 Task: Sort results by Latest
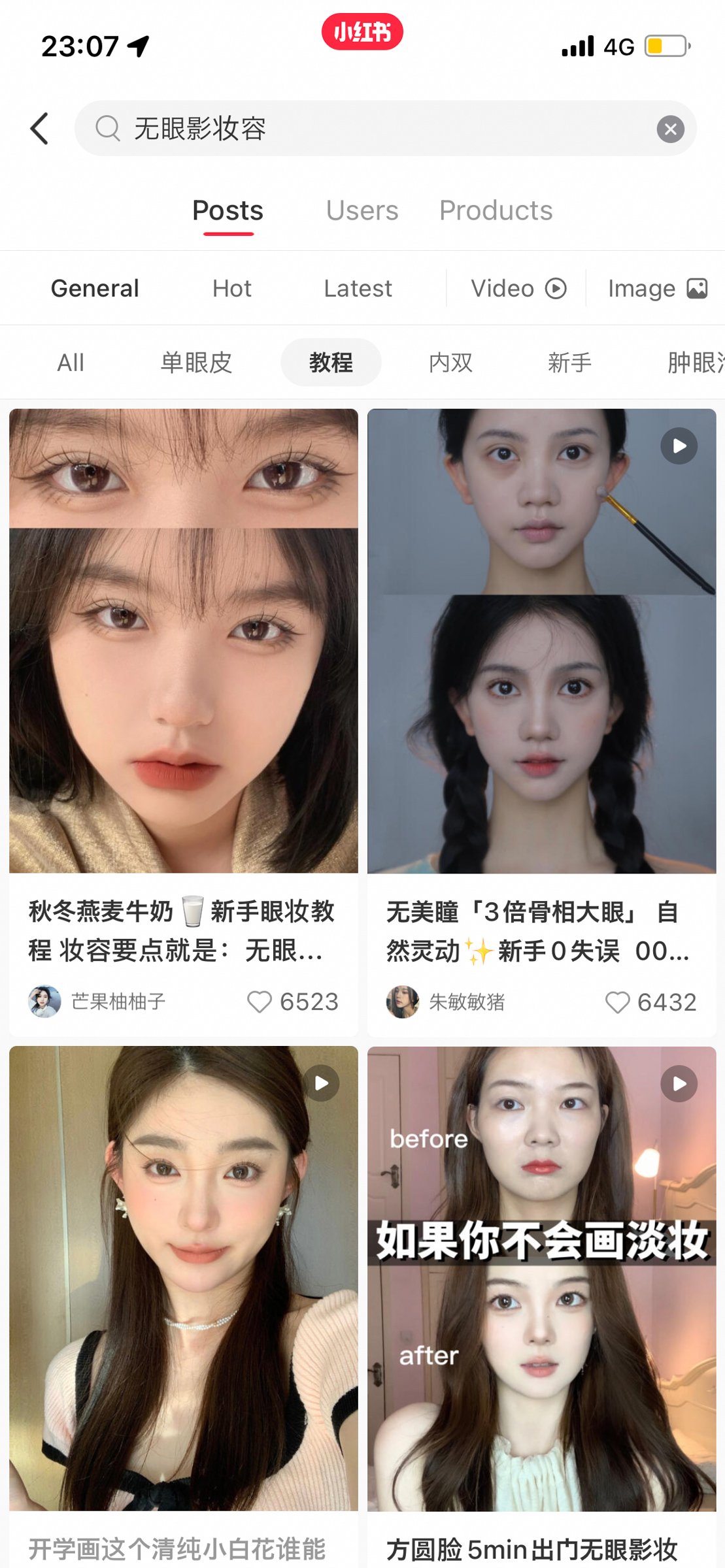click(358, 288)
